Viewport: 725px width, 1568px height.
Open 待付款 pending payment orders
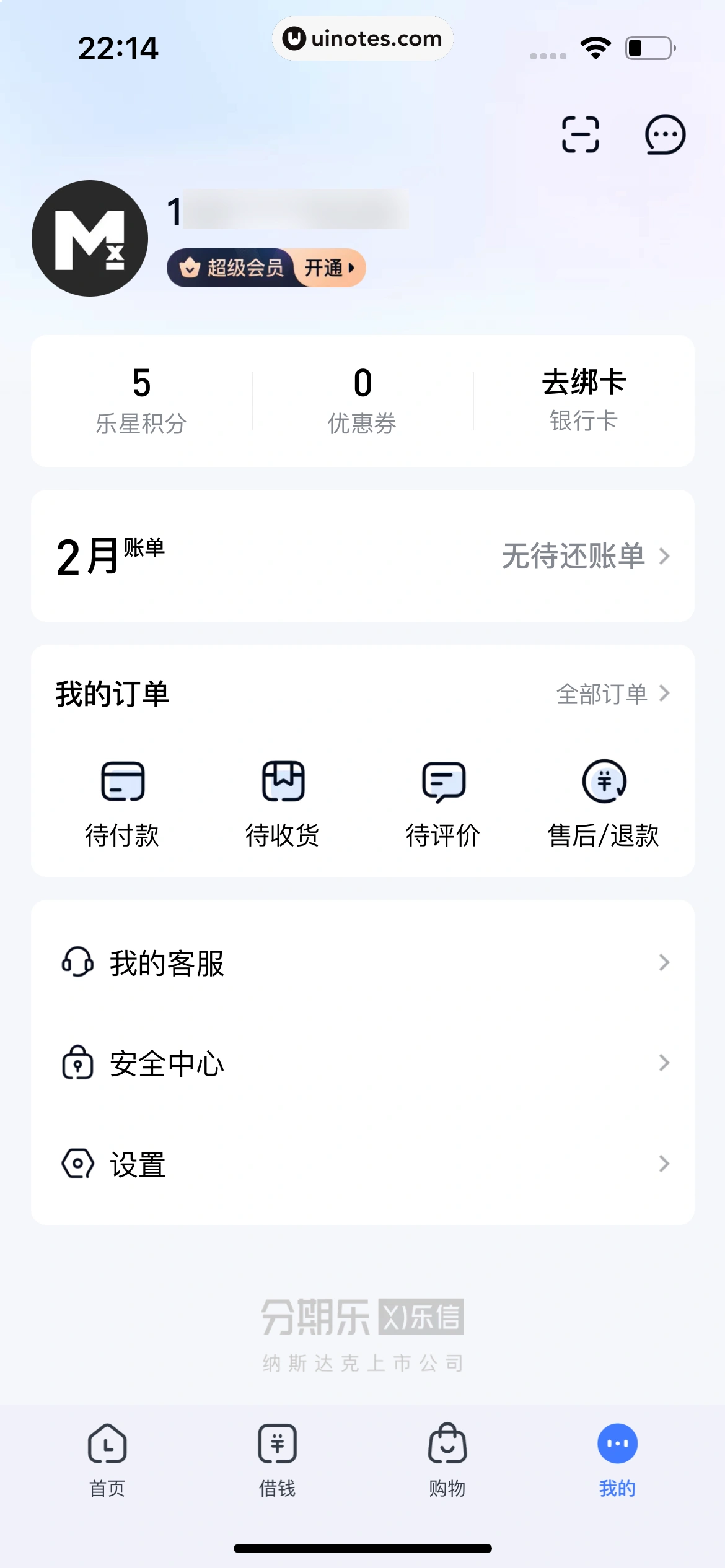coord(123,803)
